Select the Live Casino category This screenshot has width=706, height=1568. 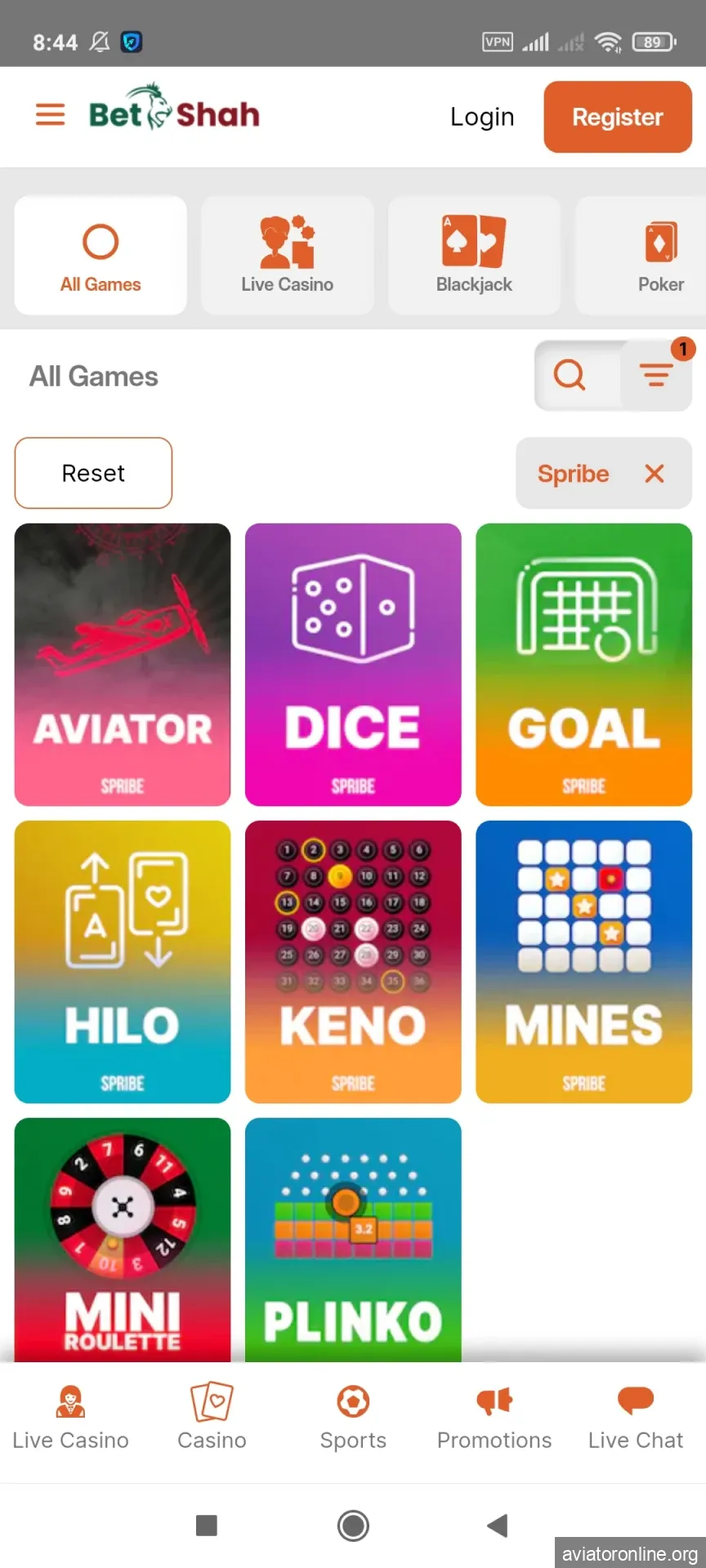(287, 256)
